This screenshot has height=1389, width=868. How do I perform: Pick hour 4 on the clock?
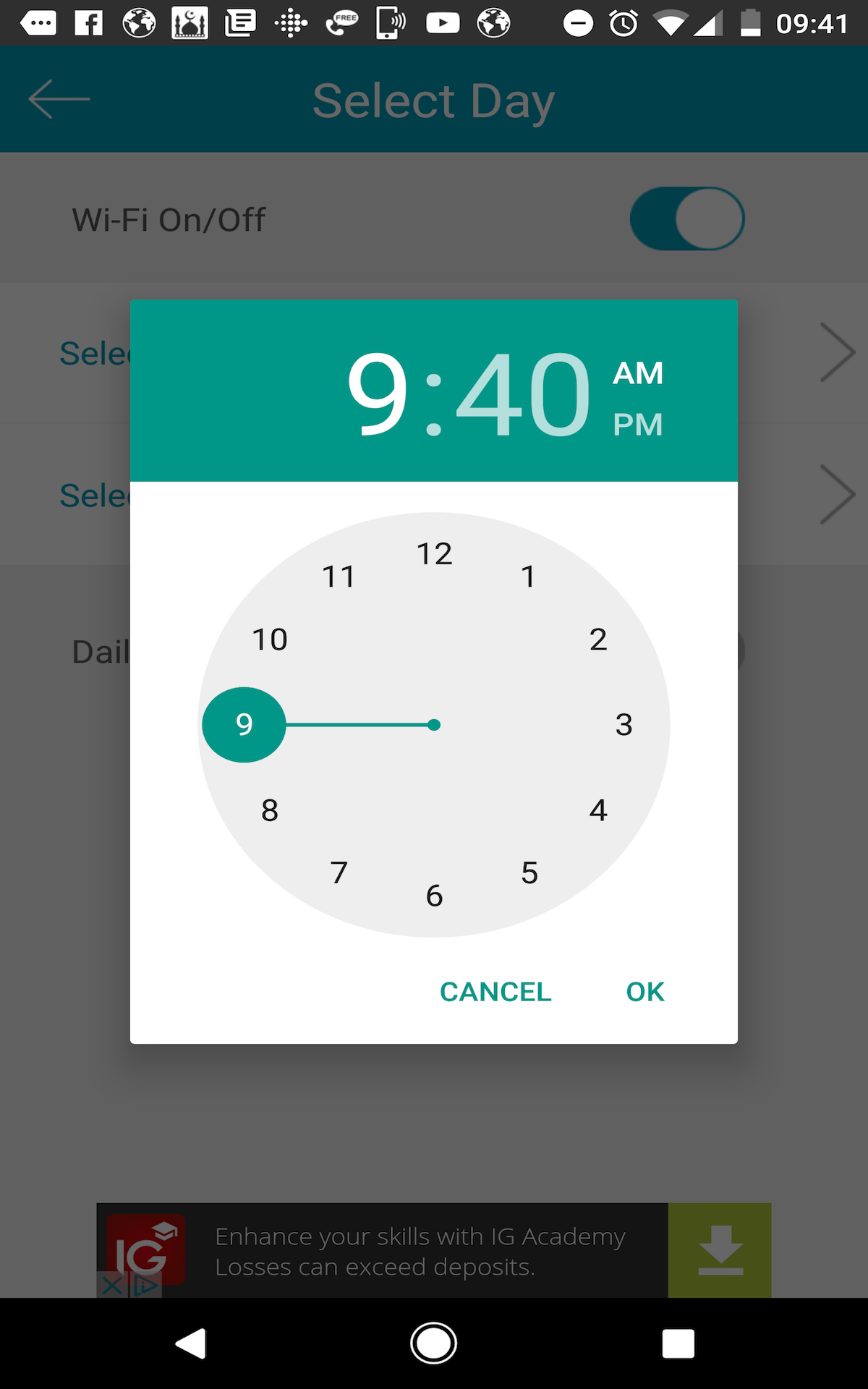(598, 810)
